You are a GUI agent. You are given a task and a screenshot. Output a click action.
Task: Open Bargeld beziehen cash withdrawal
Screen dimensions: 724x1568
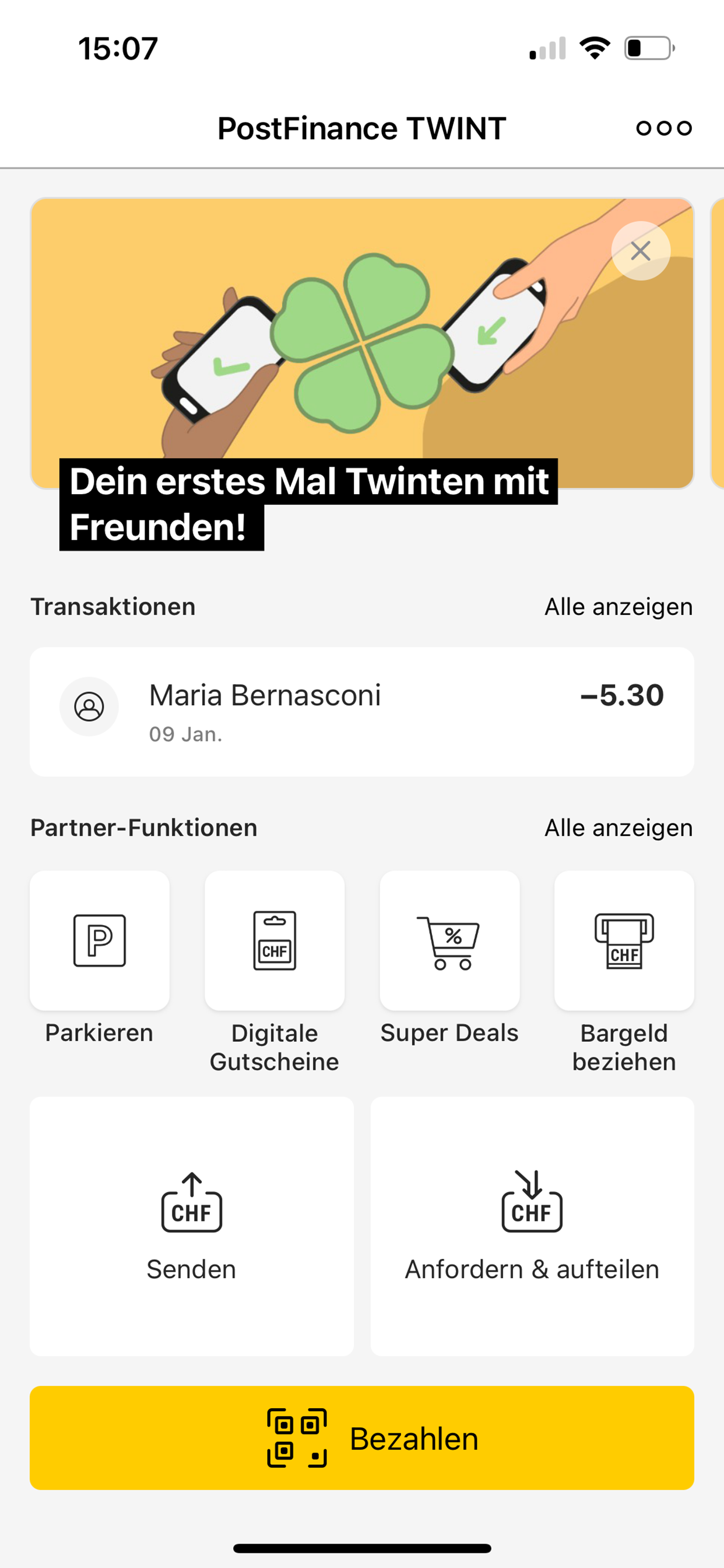pyautogui.click(x=624, y=940)
